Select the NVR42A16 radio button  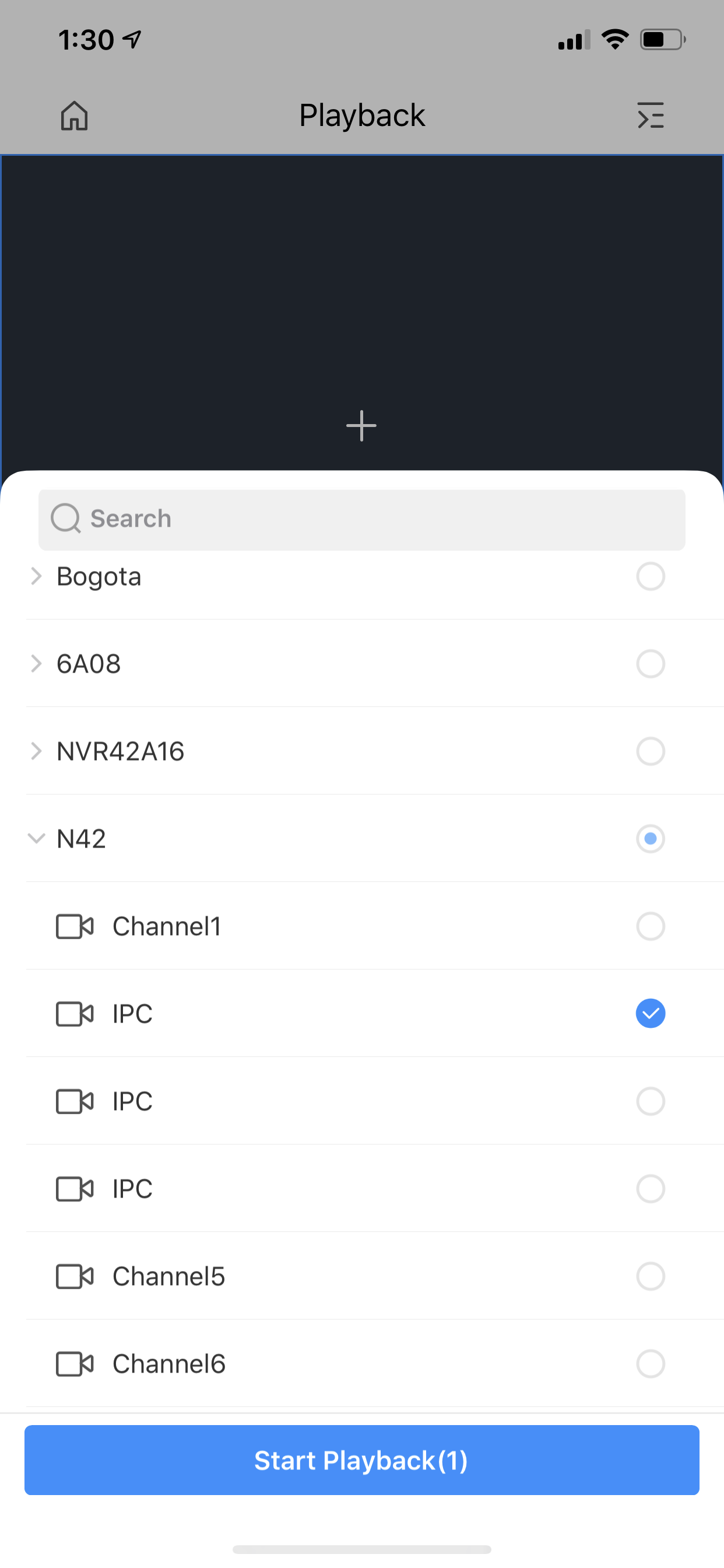pos(650,751)
